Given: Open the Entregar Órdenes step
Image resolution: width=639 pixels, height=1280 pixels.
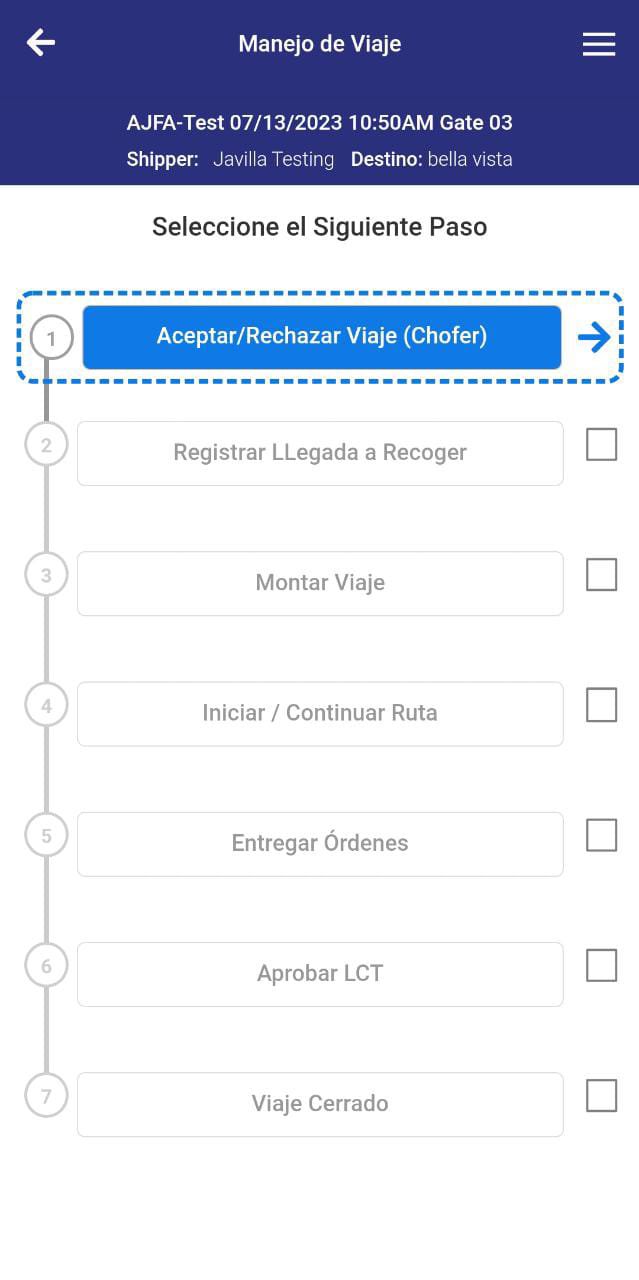Looking at the screenshot, I should [320, 843].
